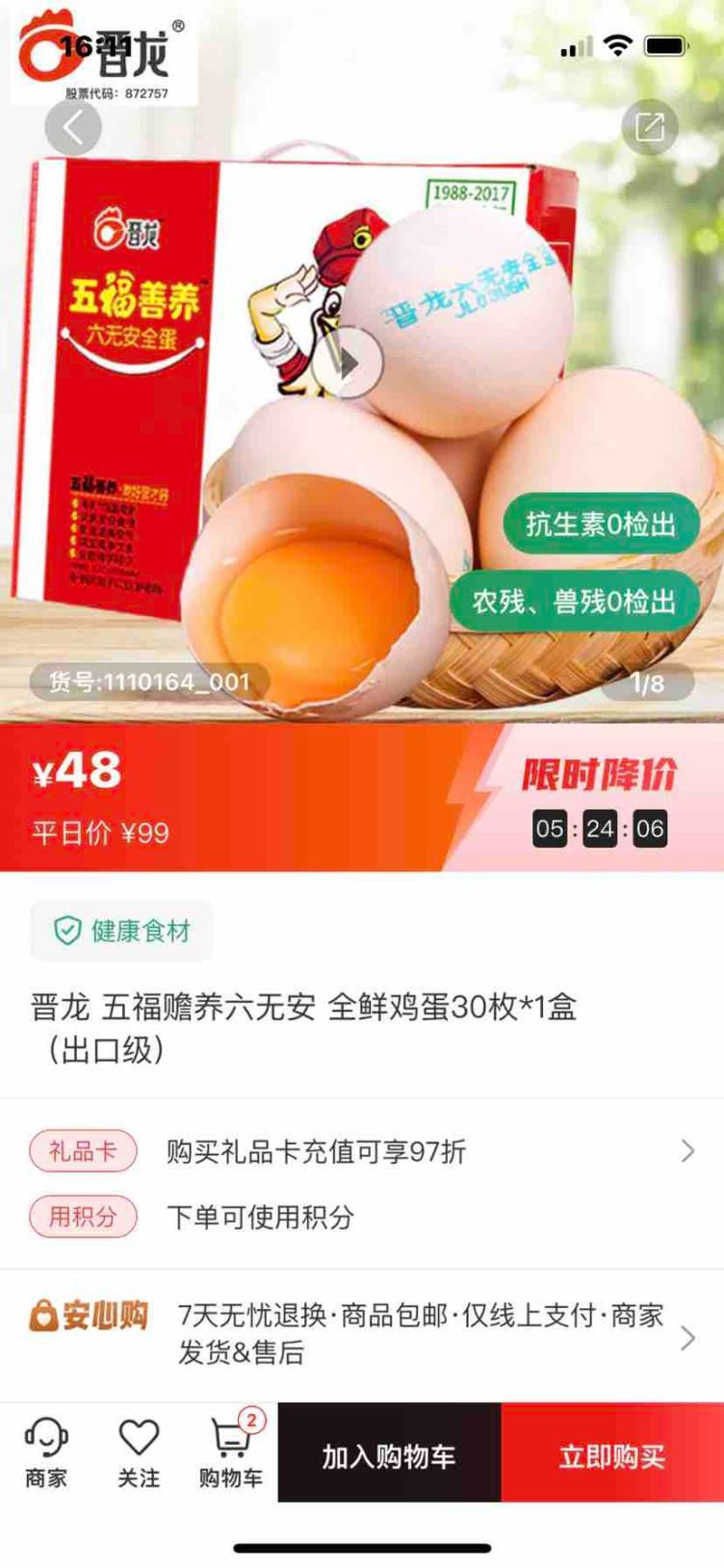Go back using the arrow icon

tap(73, 127)
